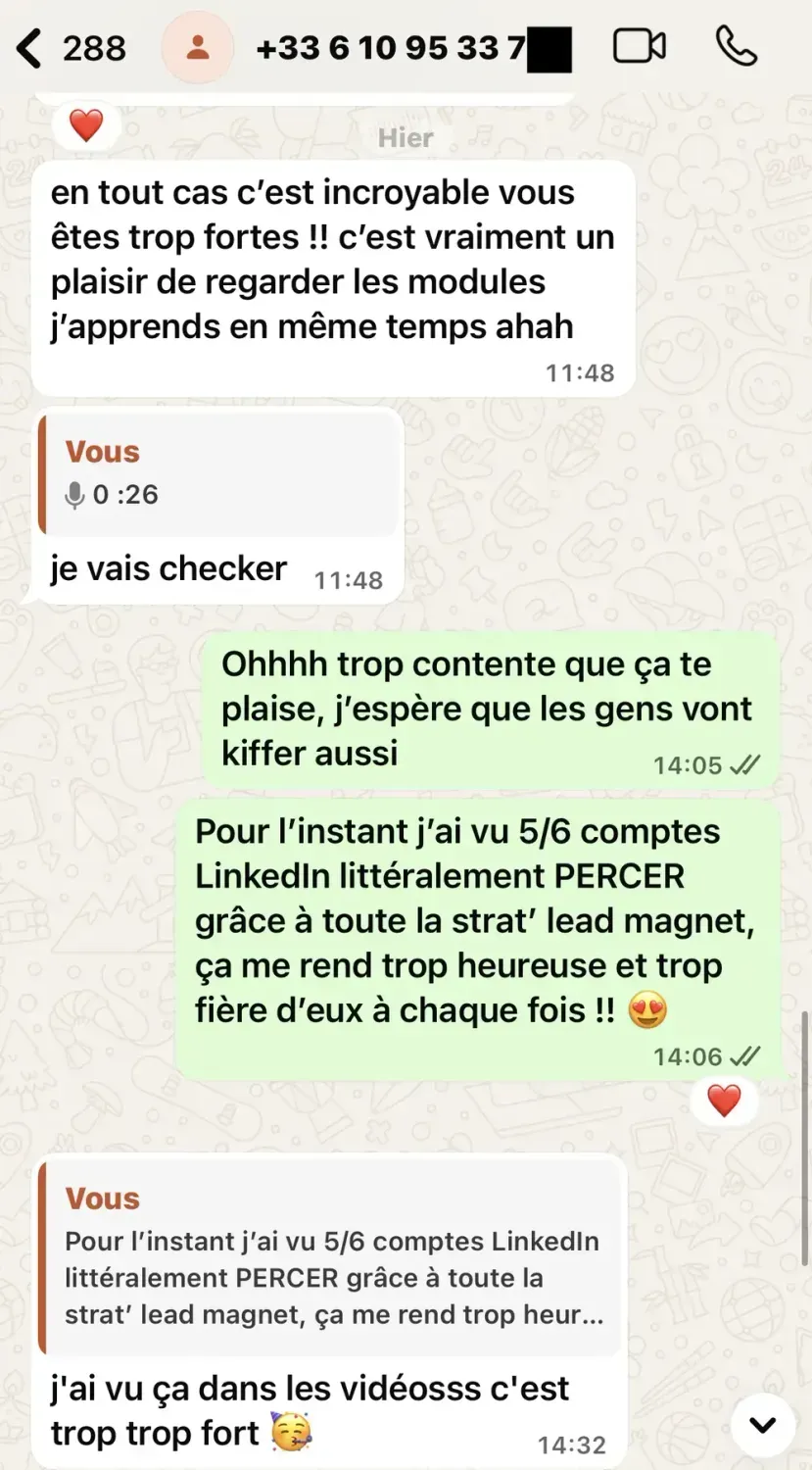View the heart reaction above the Hier divider
The height and width of the screenshot is (1470, 812).
click(86, 125)
